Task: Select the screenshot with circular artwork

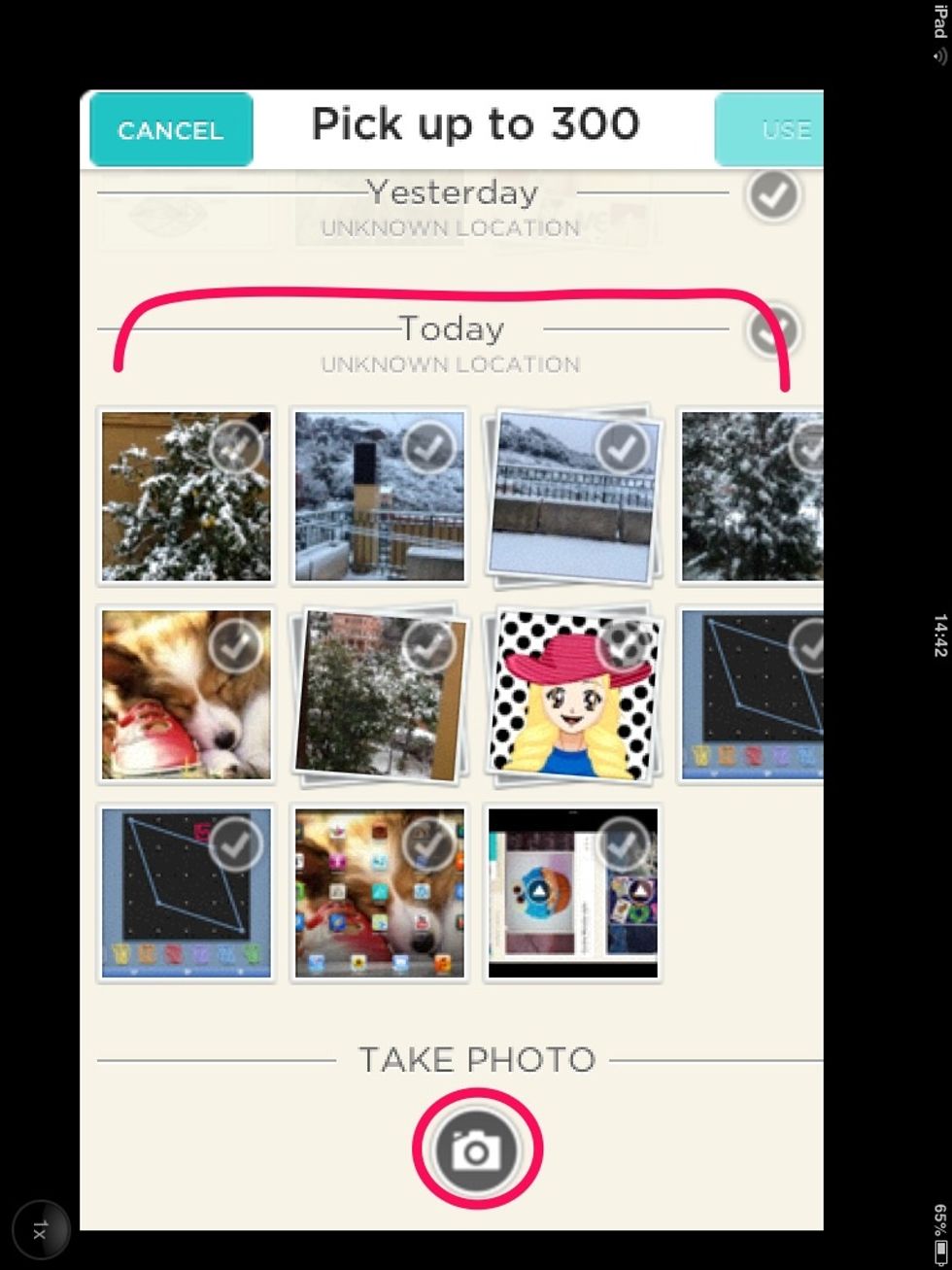Action: (573, 893)
